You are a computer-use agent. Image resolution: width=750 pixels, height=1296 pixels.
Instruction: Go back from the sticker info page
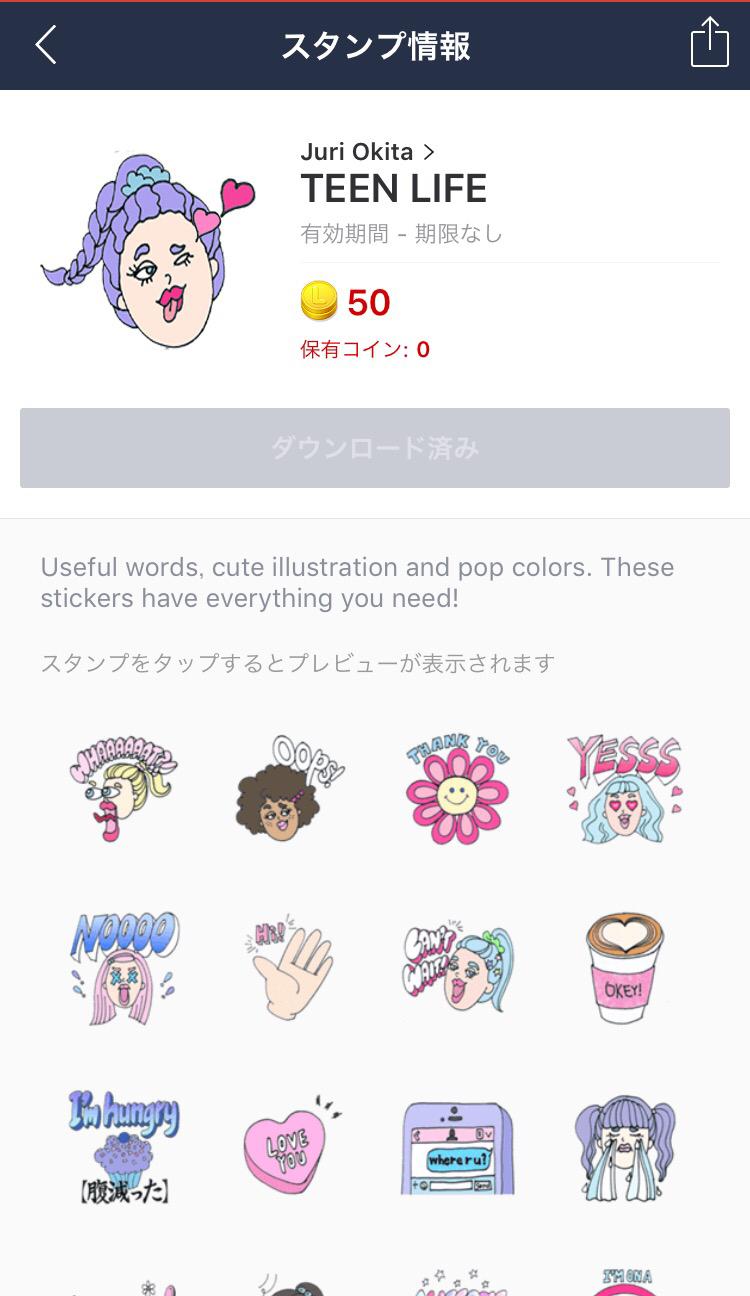pos(46,46)
